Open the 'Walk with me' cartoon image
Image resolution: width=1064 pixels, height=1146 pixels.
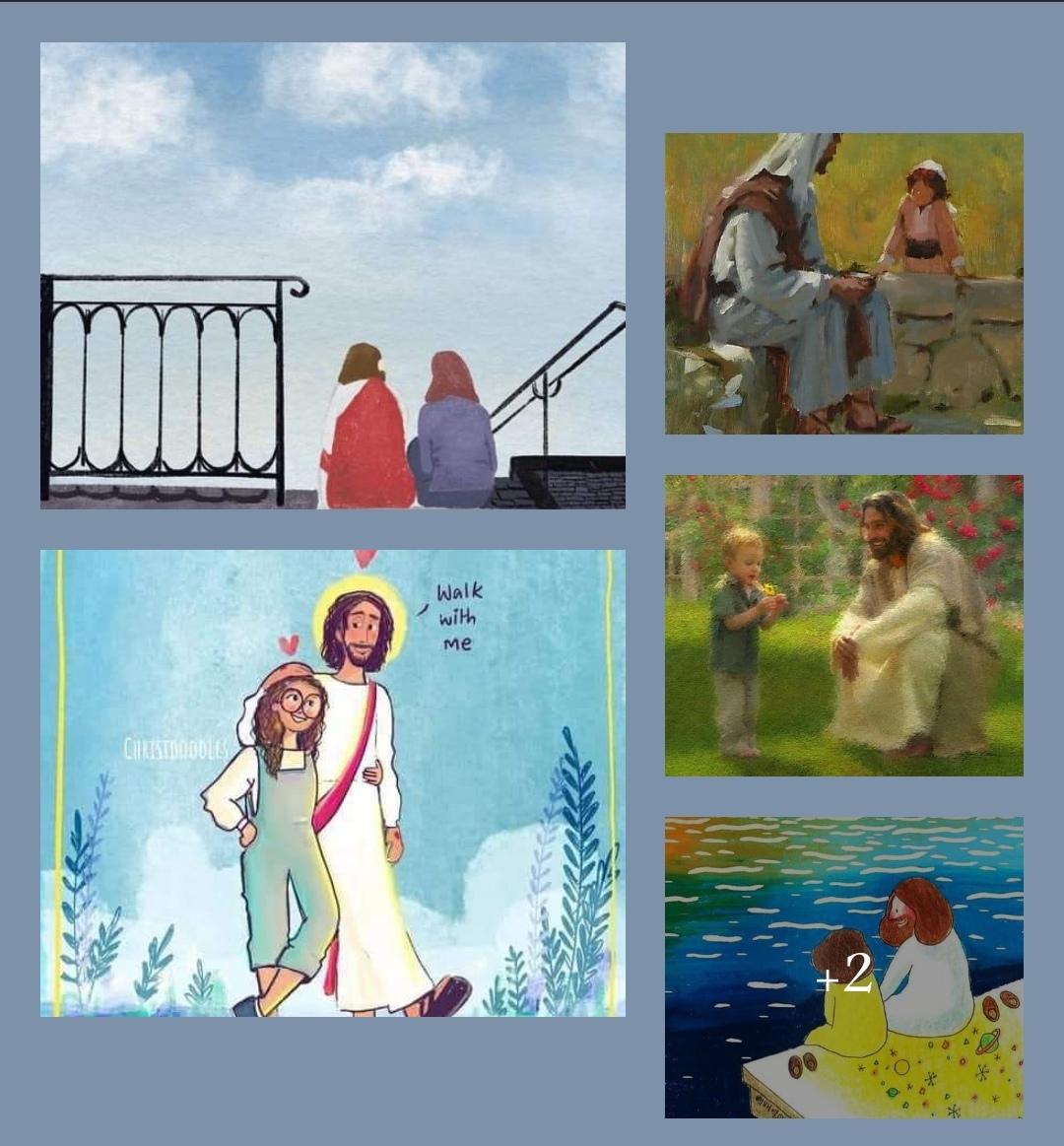point(332,782)
